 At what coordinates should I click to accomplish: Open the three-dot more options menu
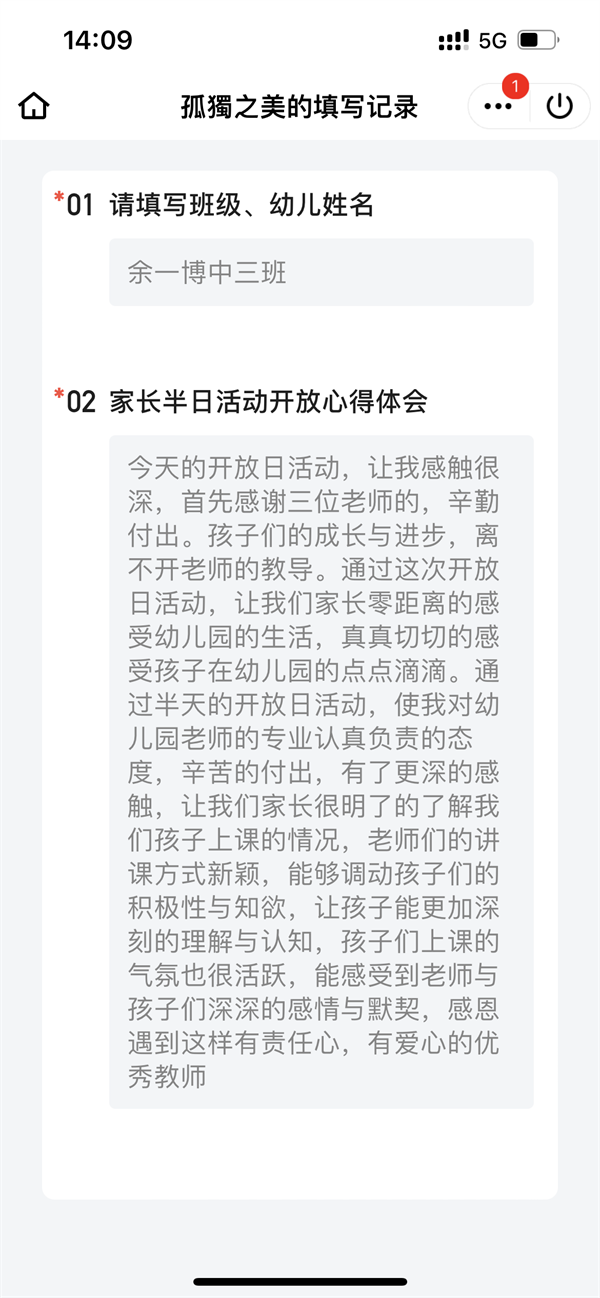[x=498, y=107]
